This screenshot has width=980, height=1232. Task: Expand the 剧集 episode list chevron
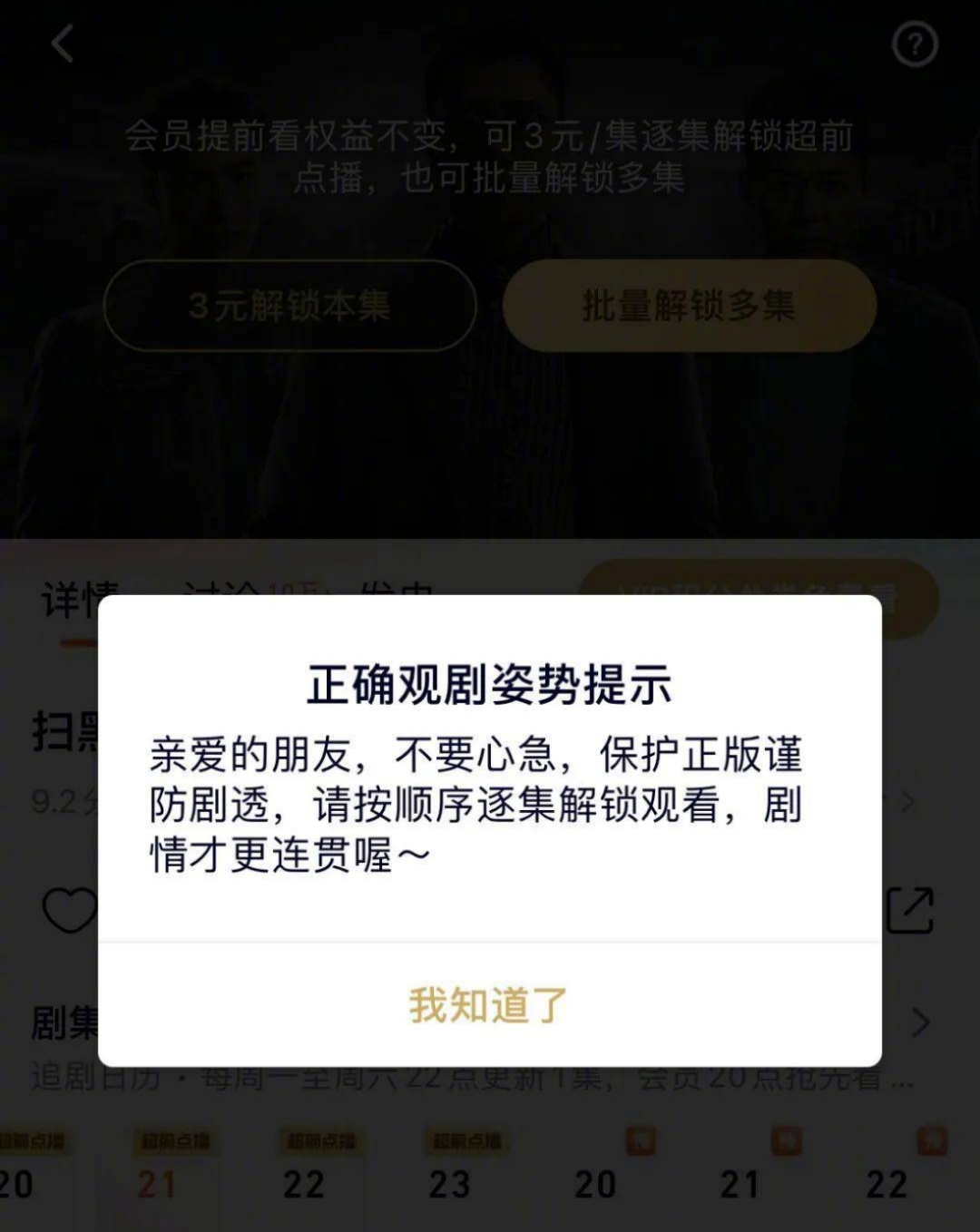920,1022
